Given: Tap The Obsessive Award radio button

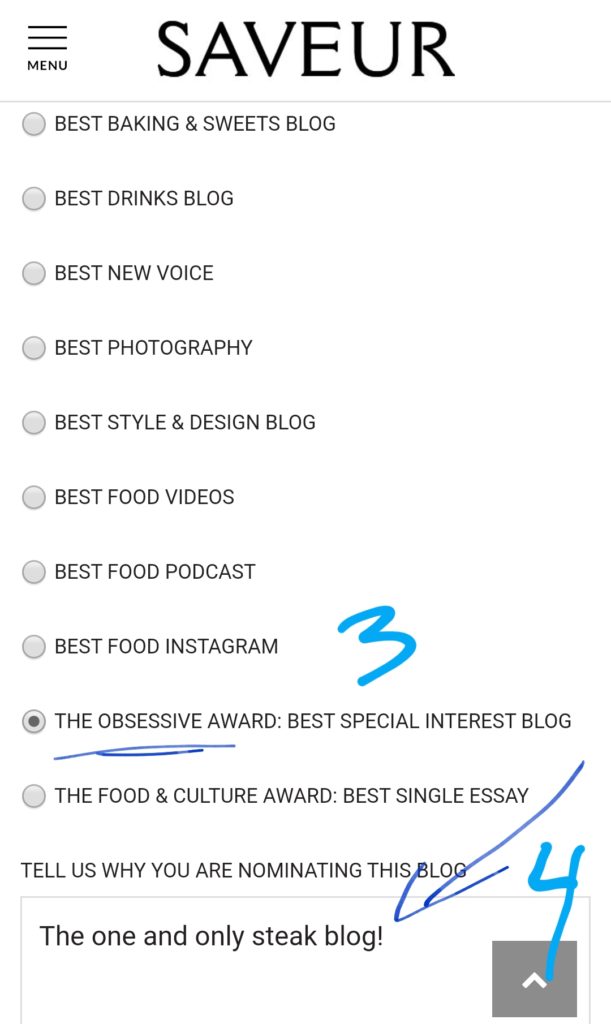Looking at the screenshot, I should [34, 722].
